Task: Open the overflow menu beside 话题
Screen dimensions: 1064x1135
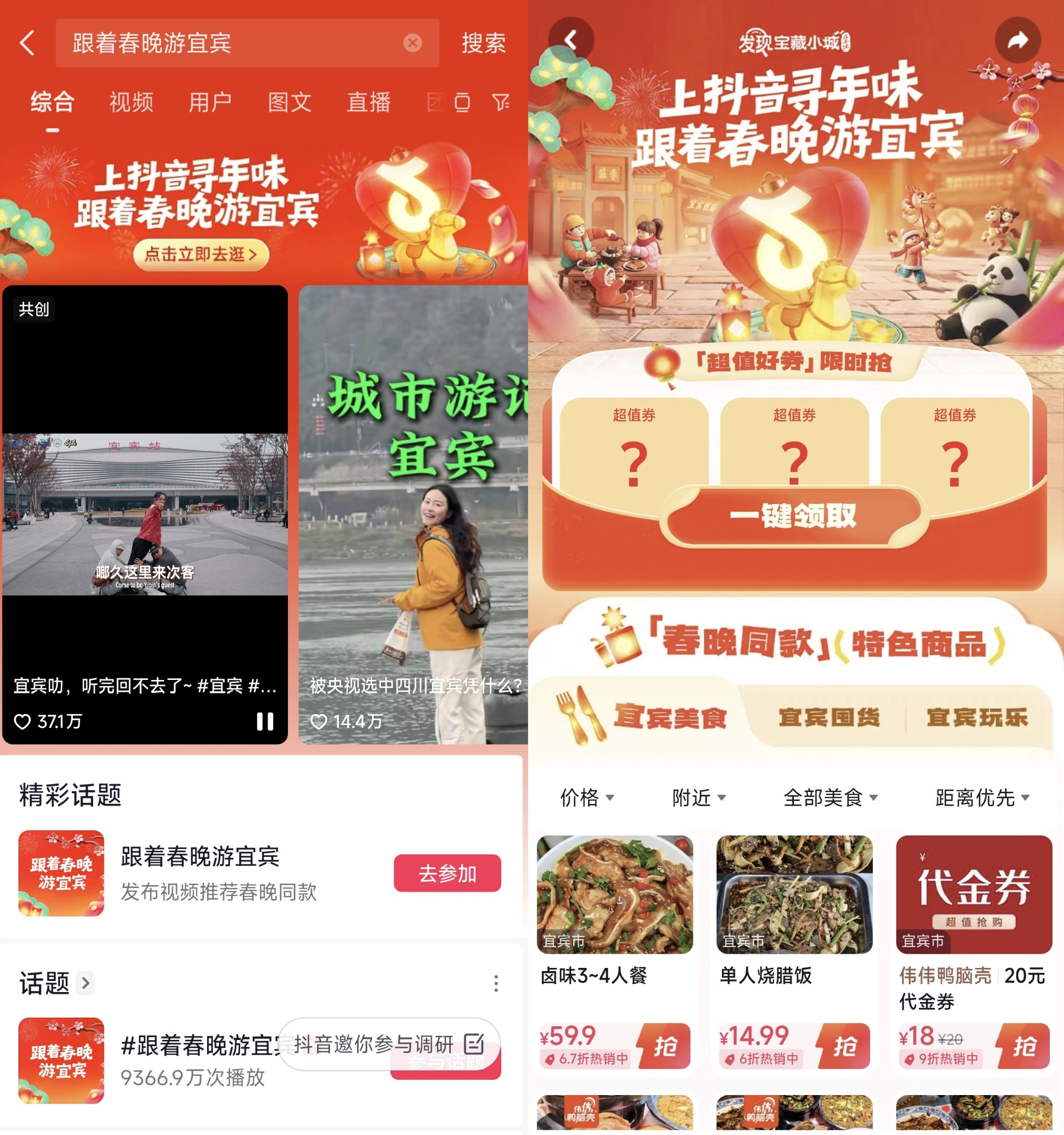Action: (495, 983)
